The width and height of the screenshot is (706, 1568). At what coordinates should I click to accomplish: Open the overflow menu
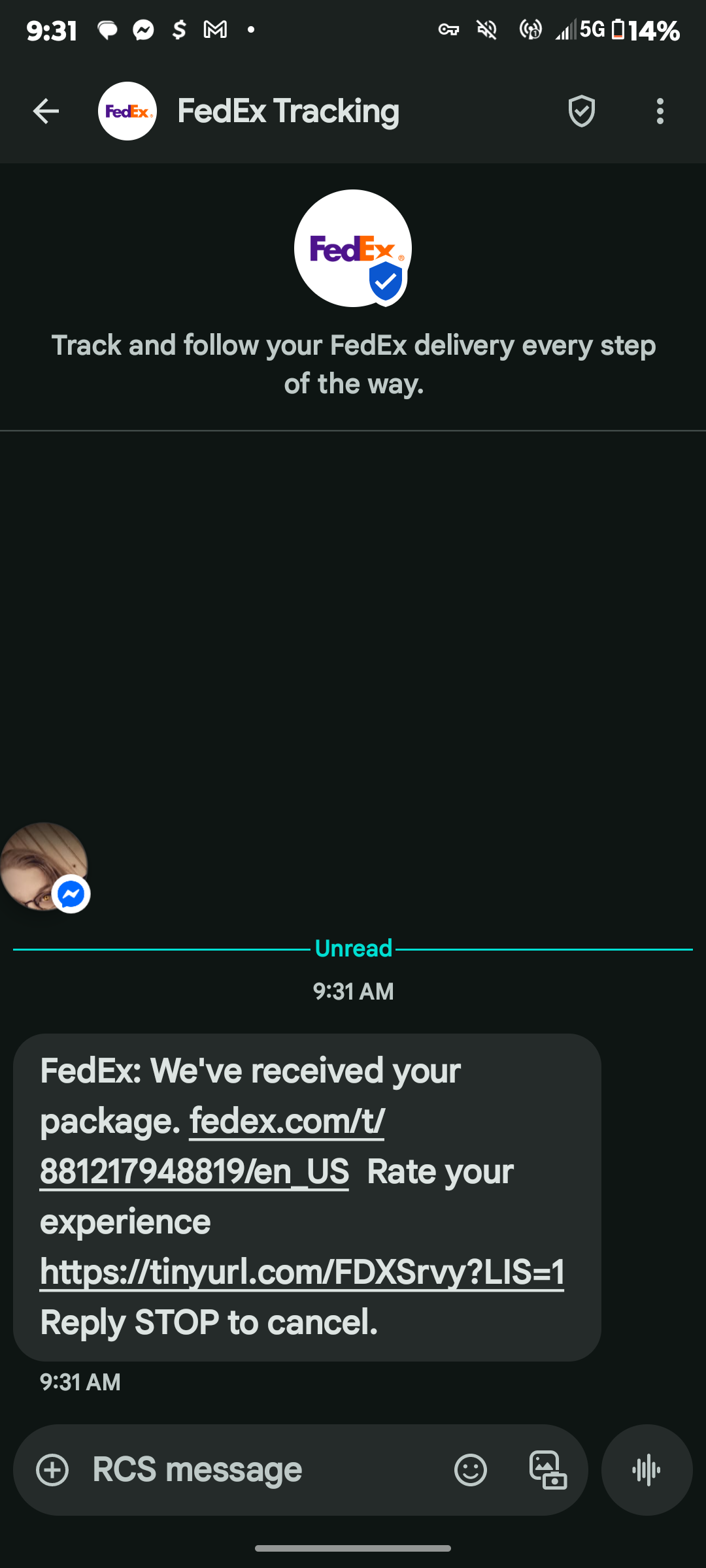[x=660, y=112]
